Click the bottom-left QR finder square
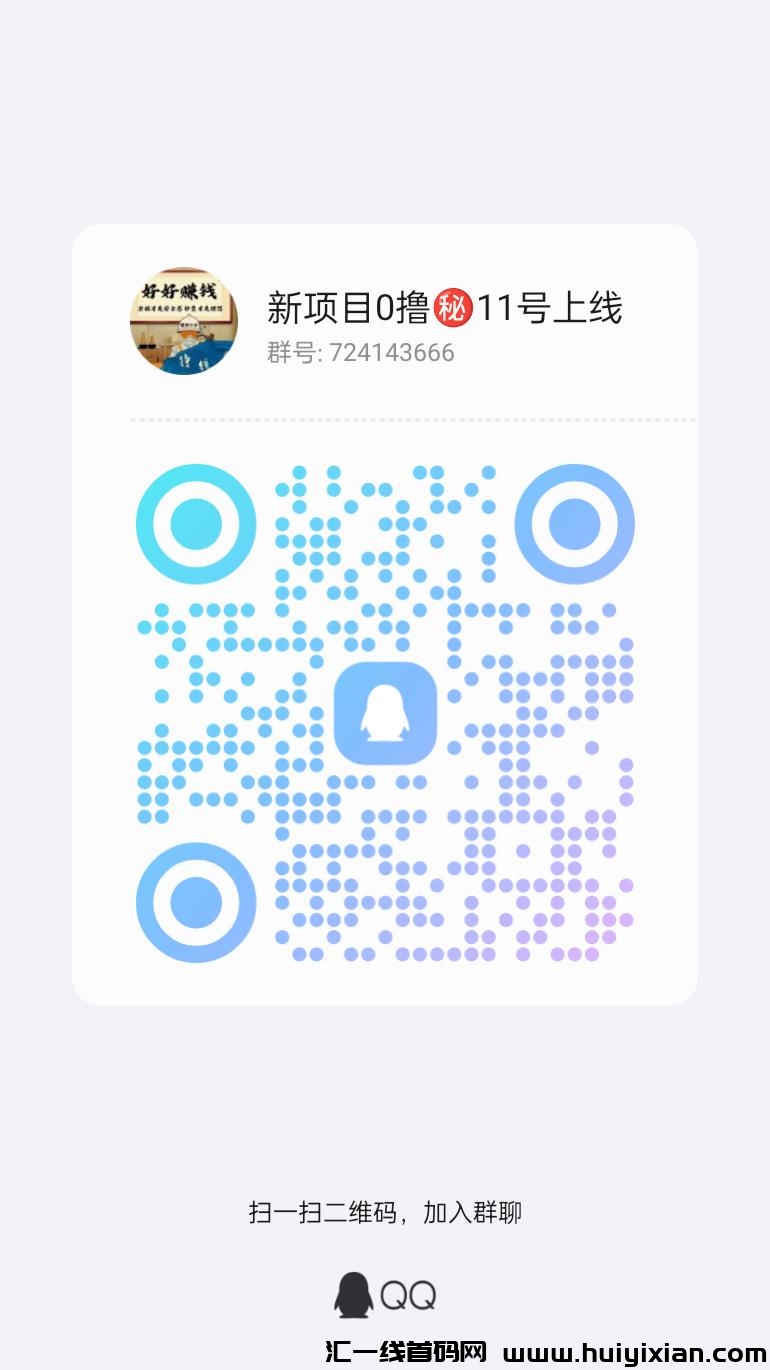 [x=196, y=901]
